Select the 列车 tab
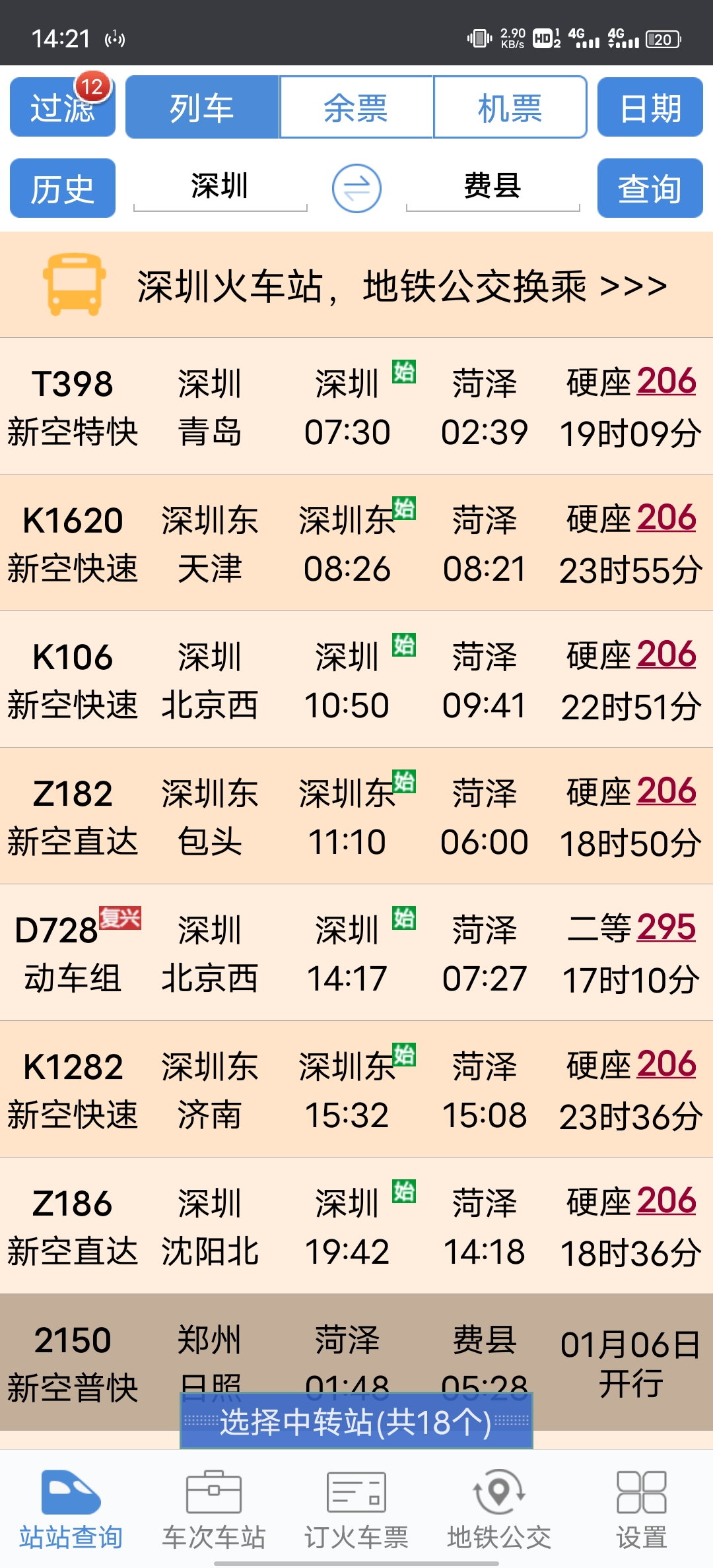This screenshot has width=713, height=1568. point(202,108)
